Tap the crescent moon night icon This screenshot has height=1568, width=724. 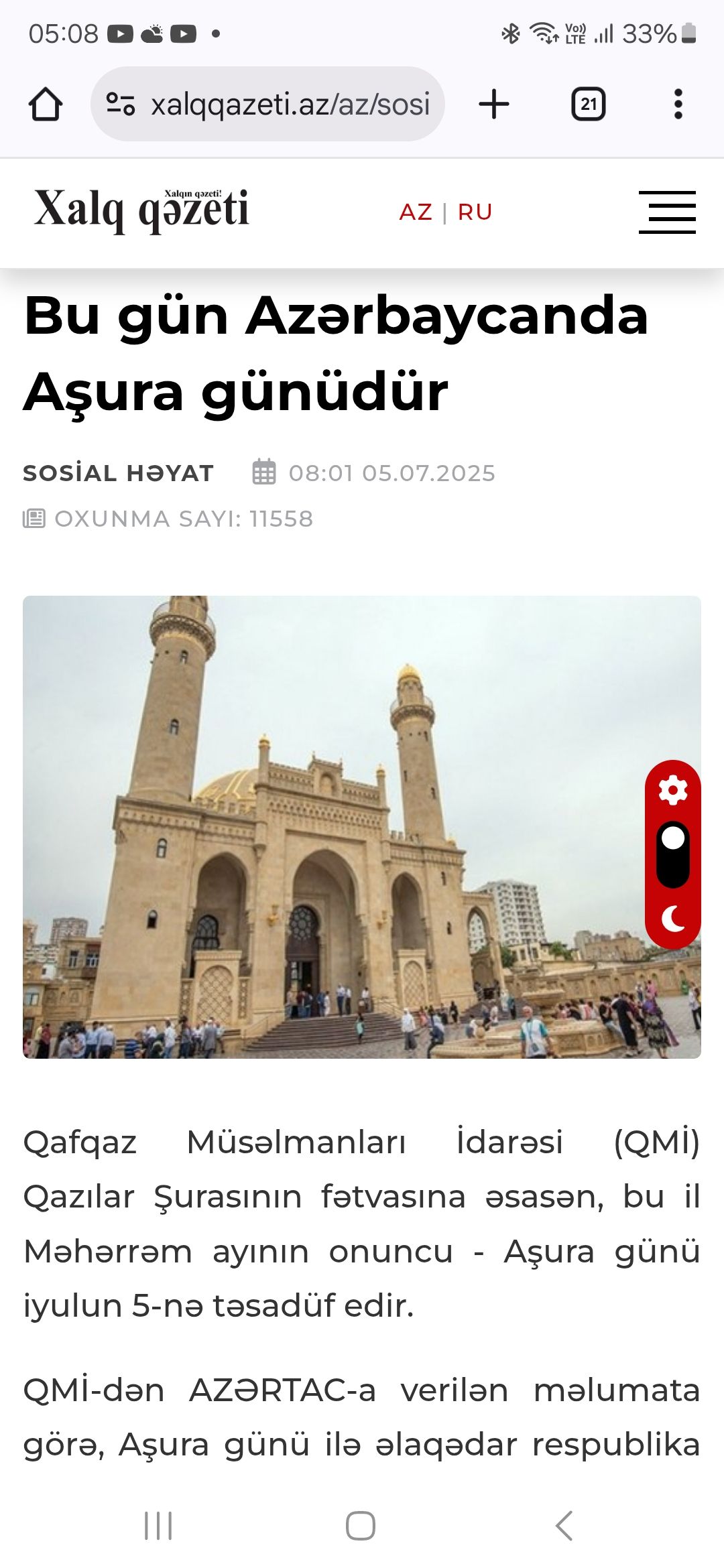(673, 919)
